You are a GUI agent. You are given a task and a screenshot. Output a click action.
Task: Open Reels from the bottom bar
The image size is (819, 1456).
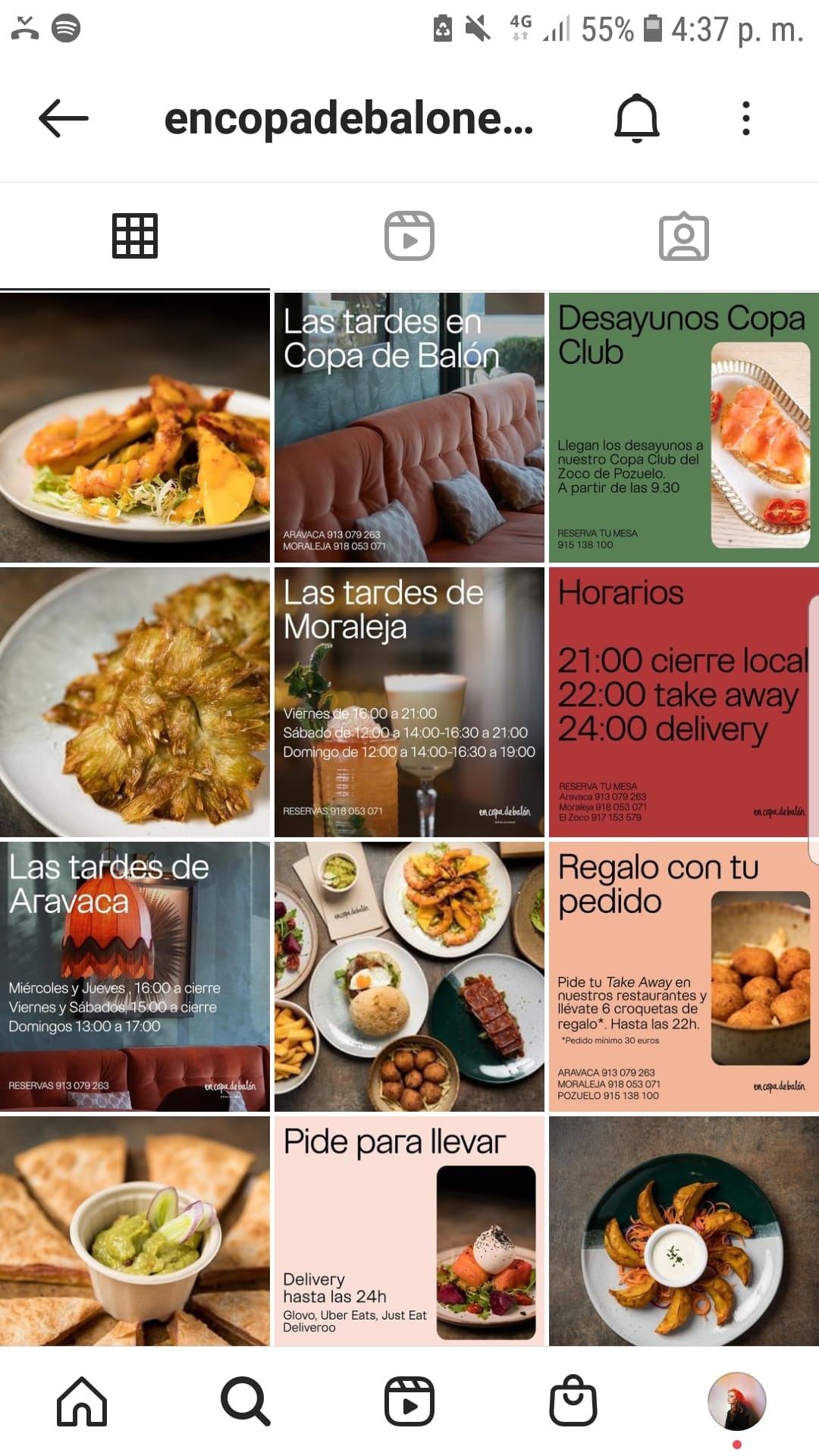tap(409, 1401)
